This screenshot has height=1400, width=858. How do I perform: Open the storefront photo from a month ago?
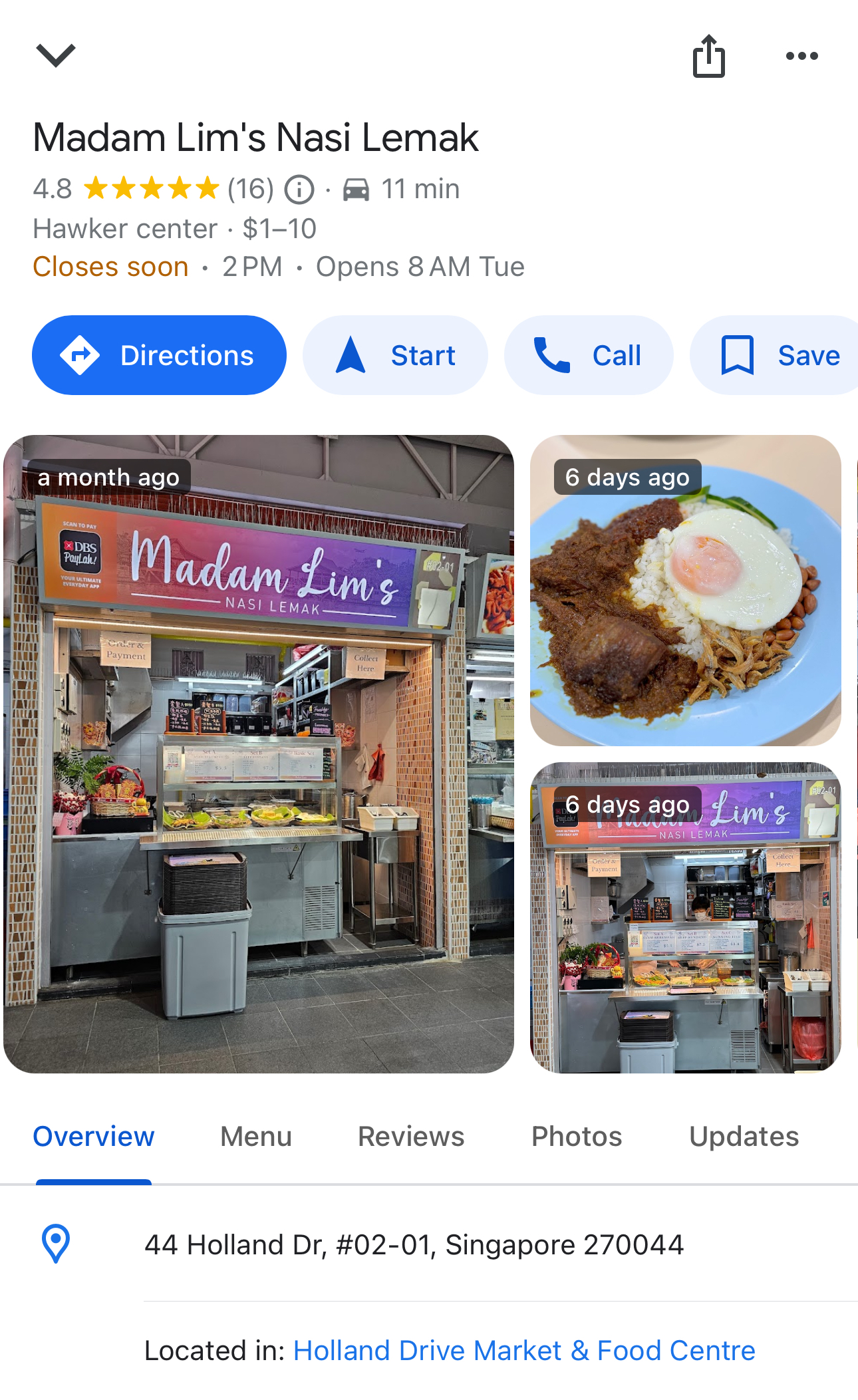point(259,754)
